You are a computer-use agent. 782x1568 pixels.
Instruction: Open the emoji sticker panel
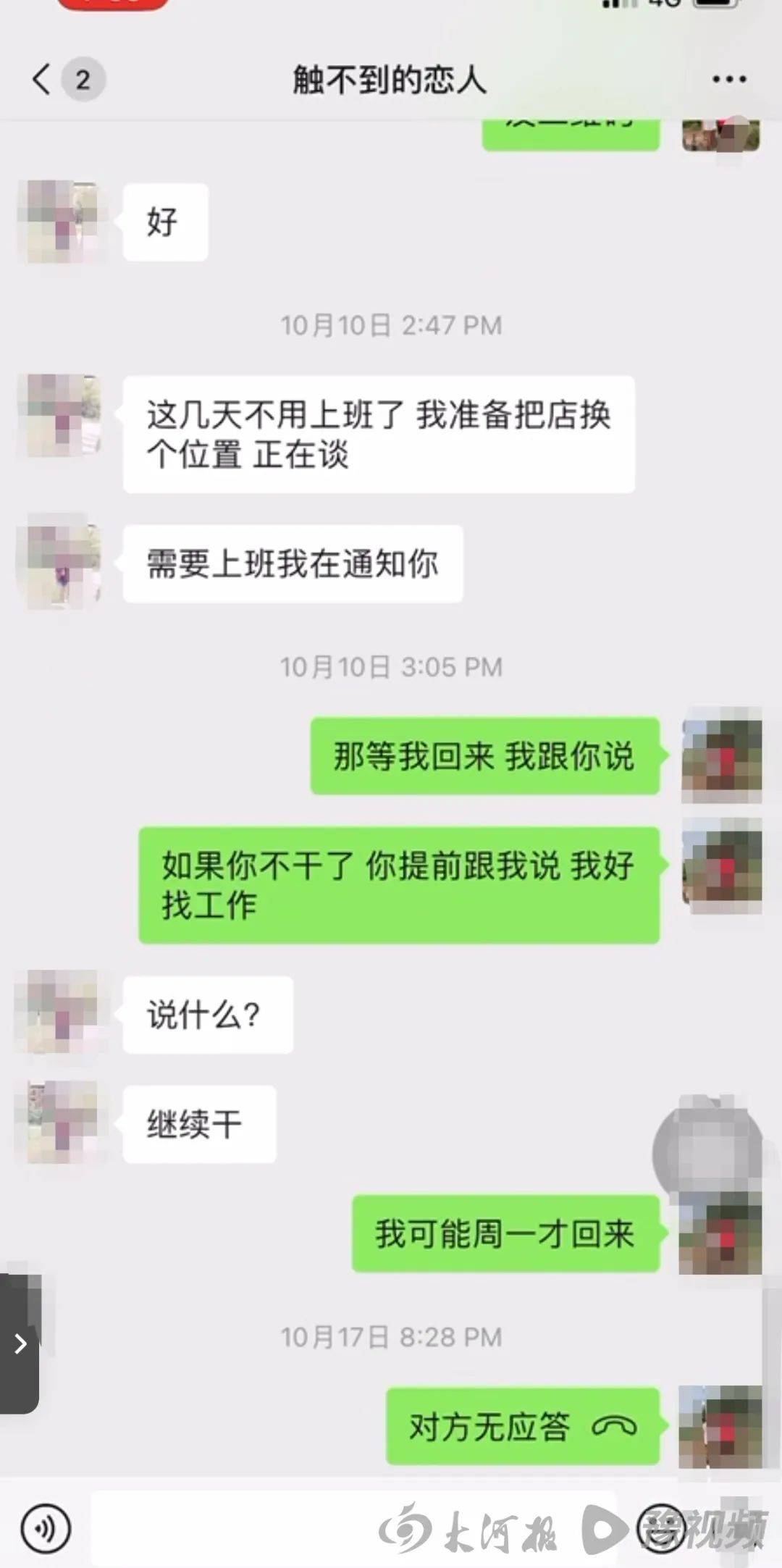coord(660,1528)
